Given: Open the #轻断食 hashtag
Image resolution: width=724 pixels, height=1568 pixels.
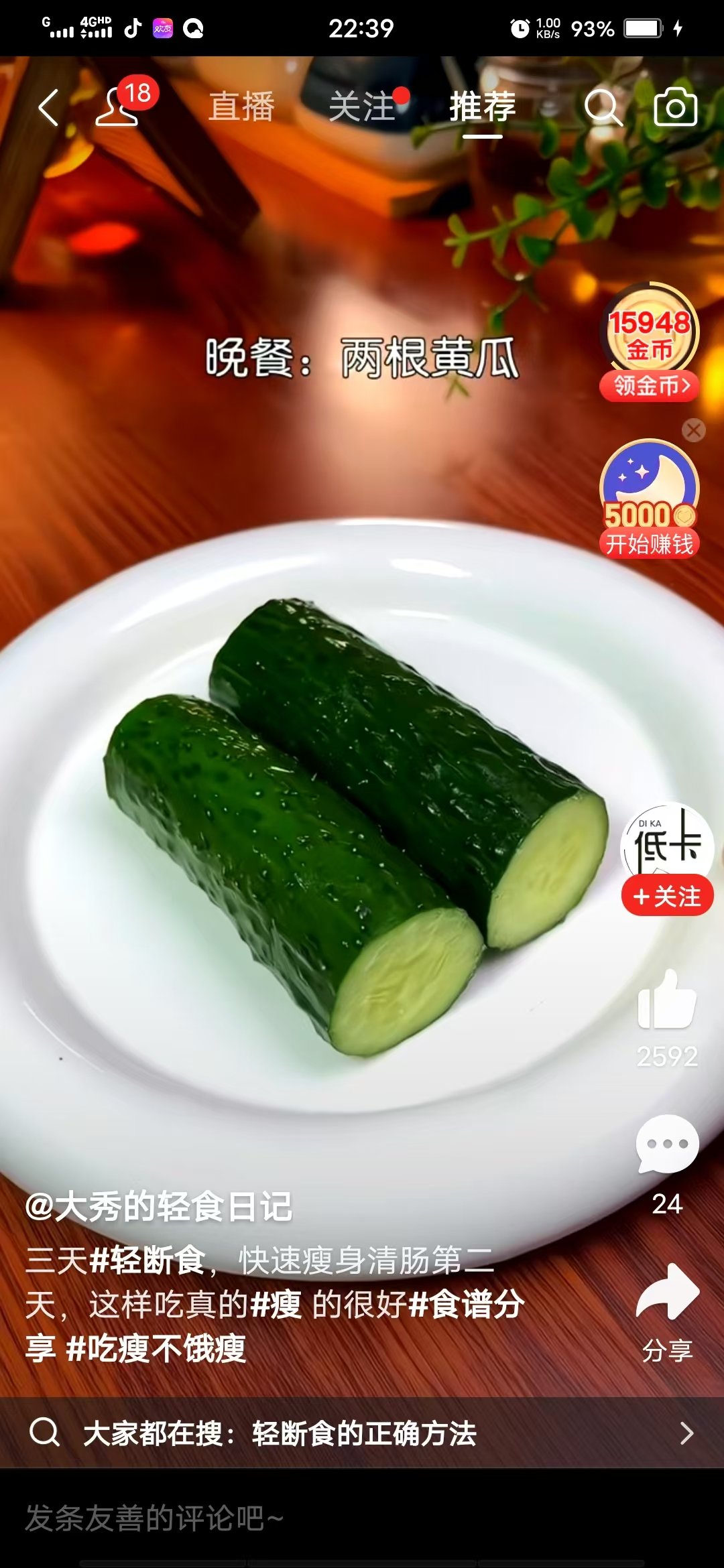Looking at the screenshot, I should click(147, 1260).
